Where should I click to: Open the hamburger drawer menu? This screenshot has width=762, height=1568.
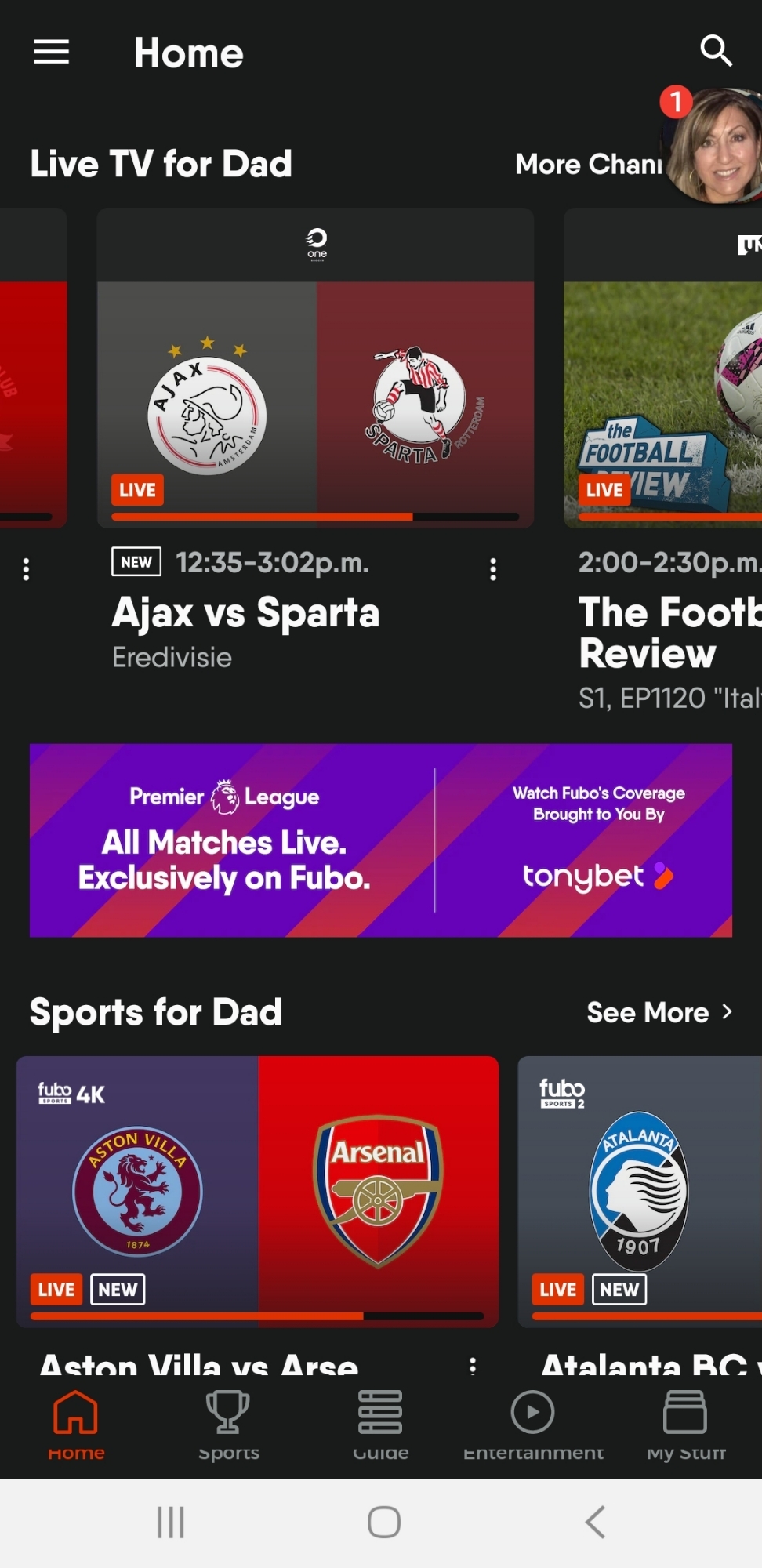coord(52,53)
